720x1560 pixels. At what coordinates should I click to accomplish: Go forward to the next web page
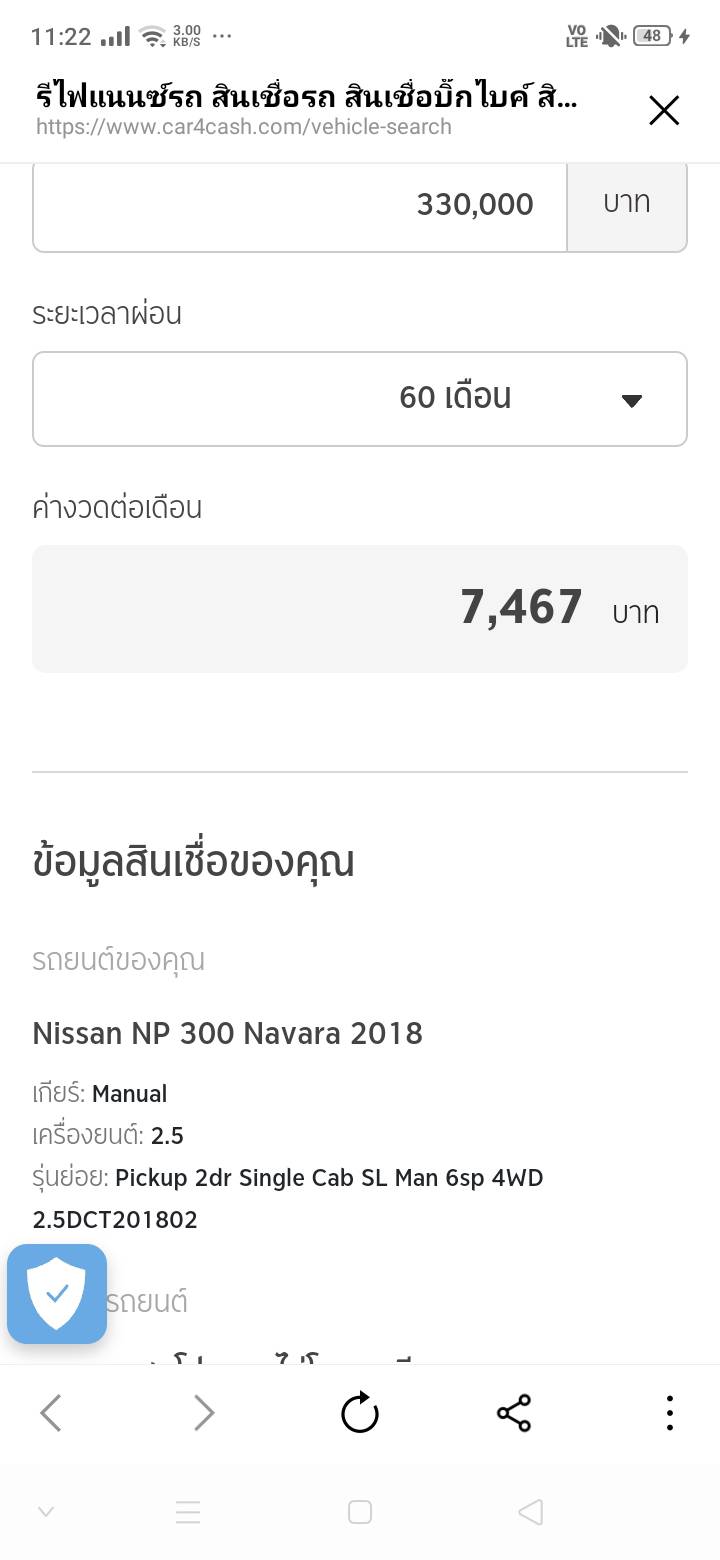click(204, 1413)
